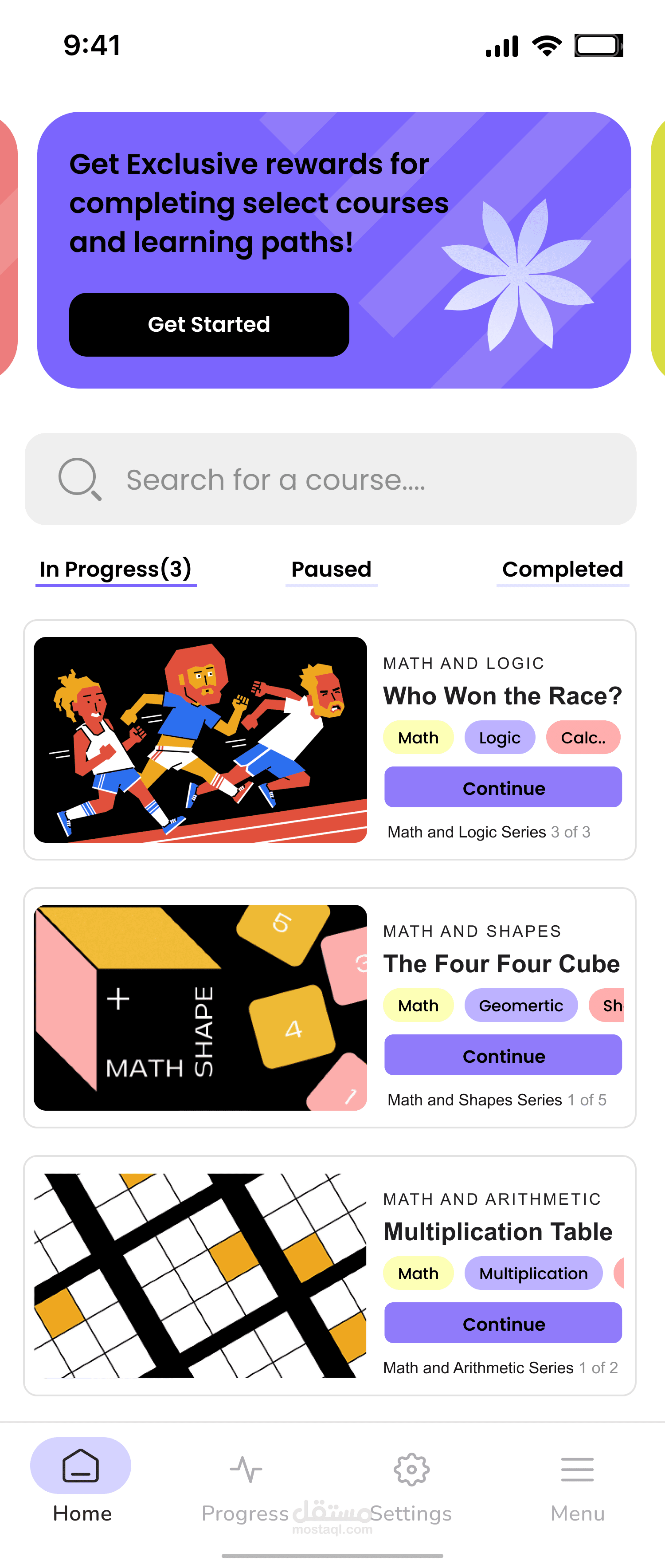Continue the Multiplication Table course
The image size is (665, 1568).
503,1323
